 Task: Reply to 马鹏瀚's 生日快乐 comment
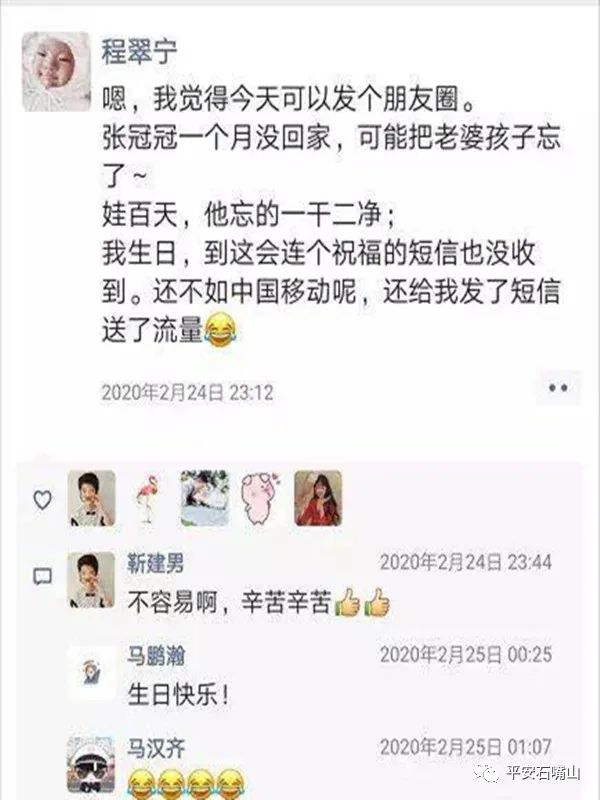pyautogui.click(x=178, y=694)
